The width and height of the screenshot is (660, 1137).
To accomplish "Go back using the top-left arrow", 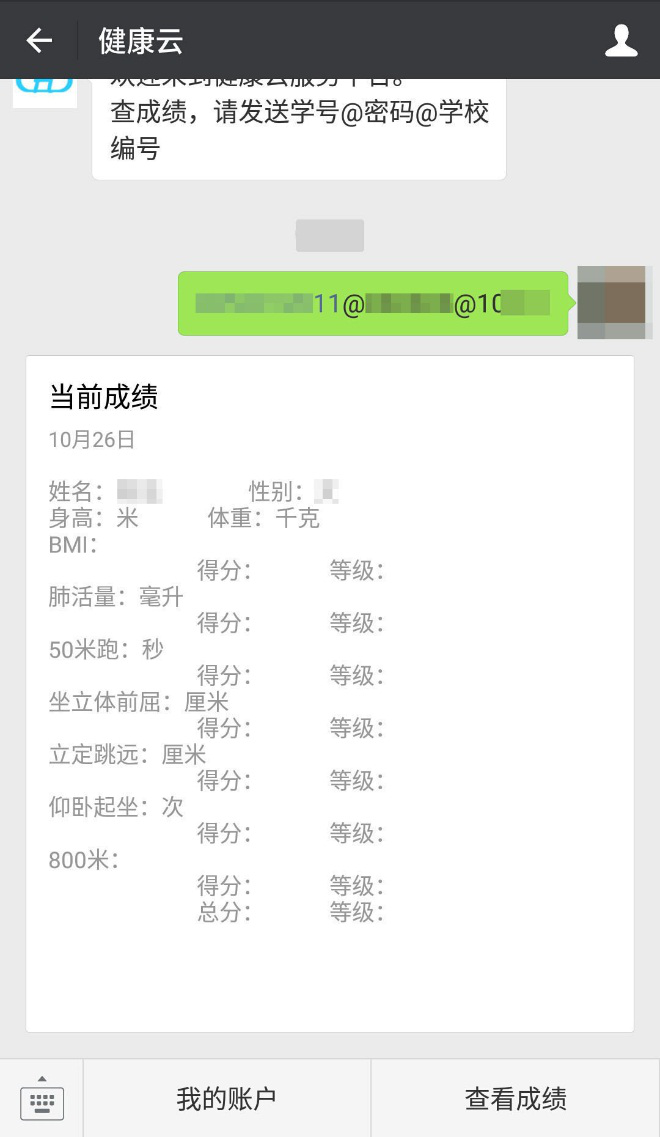I will click(x=39, y=40).
